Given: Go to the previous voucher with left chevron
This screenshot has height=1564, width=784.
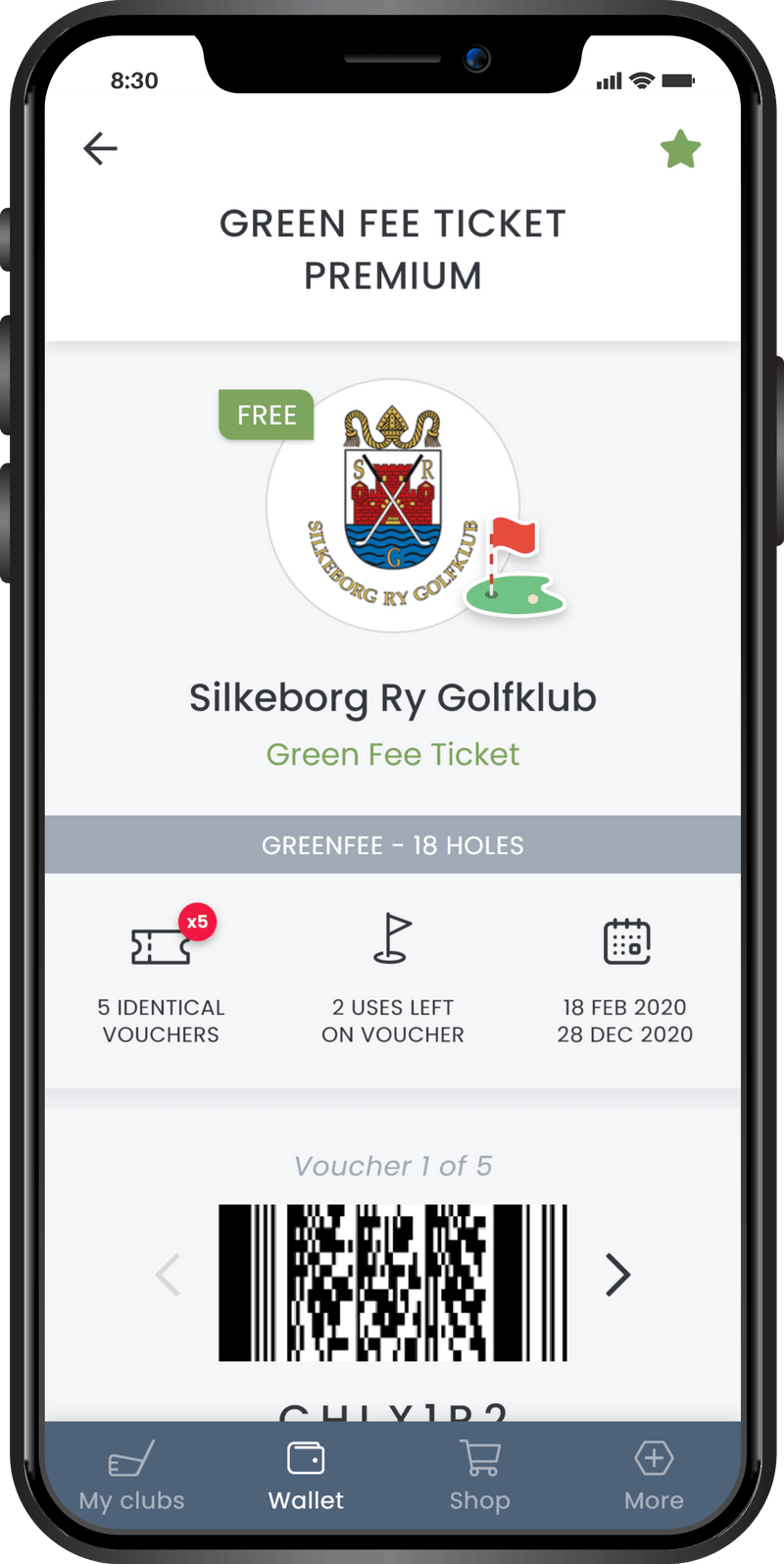Looking at the screenshot, I should pyautogui.click(x=167, y=1275).
